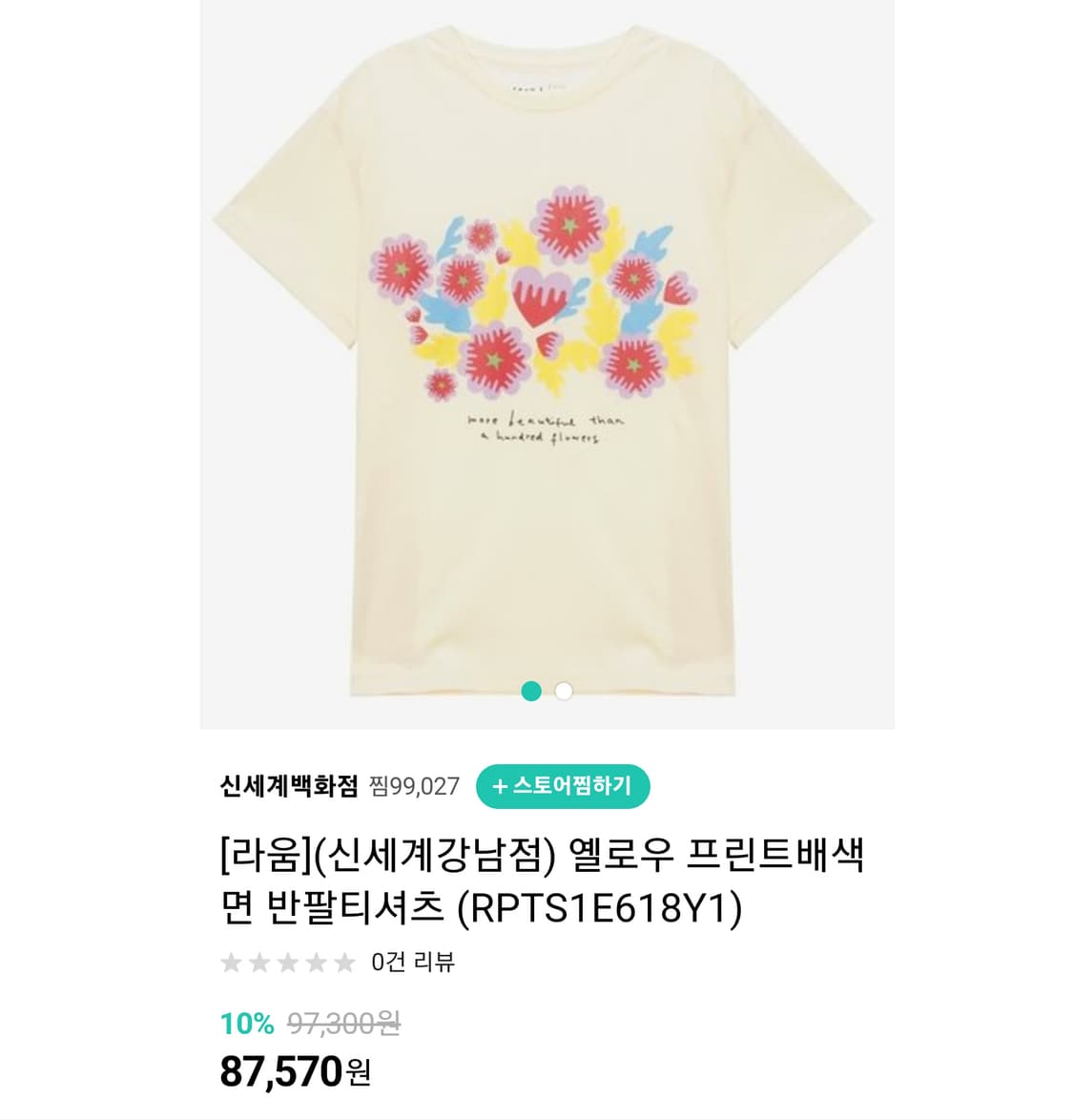
Task: Select the fifth rating star
Action: [344, 964]
